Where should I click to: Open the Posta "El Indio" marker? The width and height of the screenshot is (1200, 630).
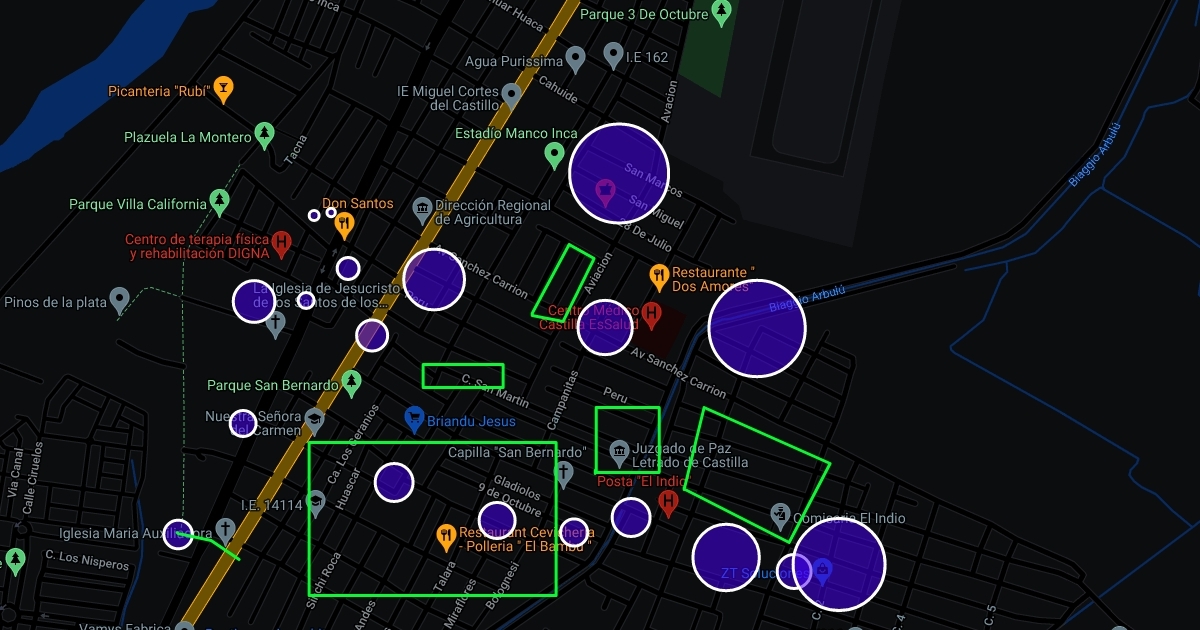(669, 501)
